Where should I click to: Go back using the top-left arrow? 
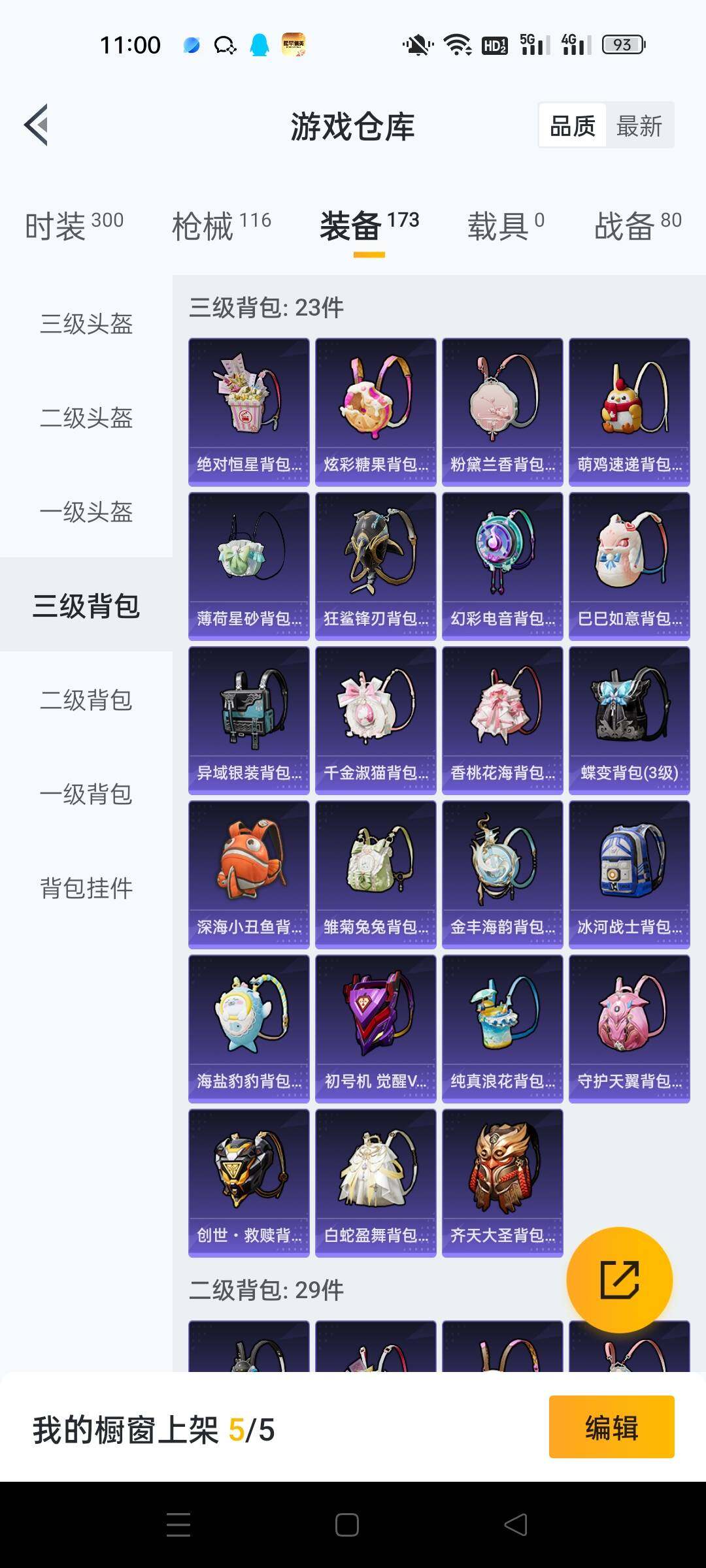pos(37,125)
